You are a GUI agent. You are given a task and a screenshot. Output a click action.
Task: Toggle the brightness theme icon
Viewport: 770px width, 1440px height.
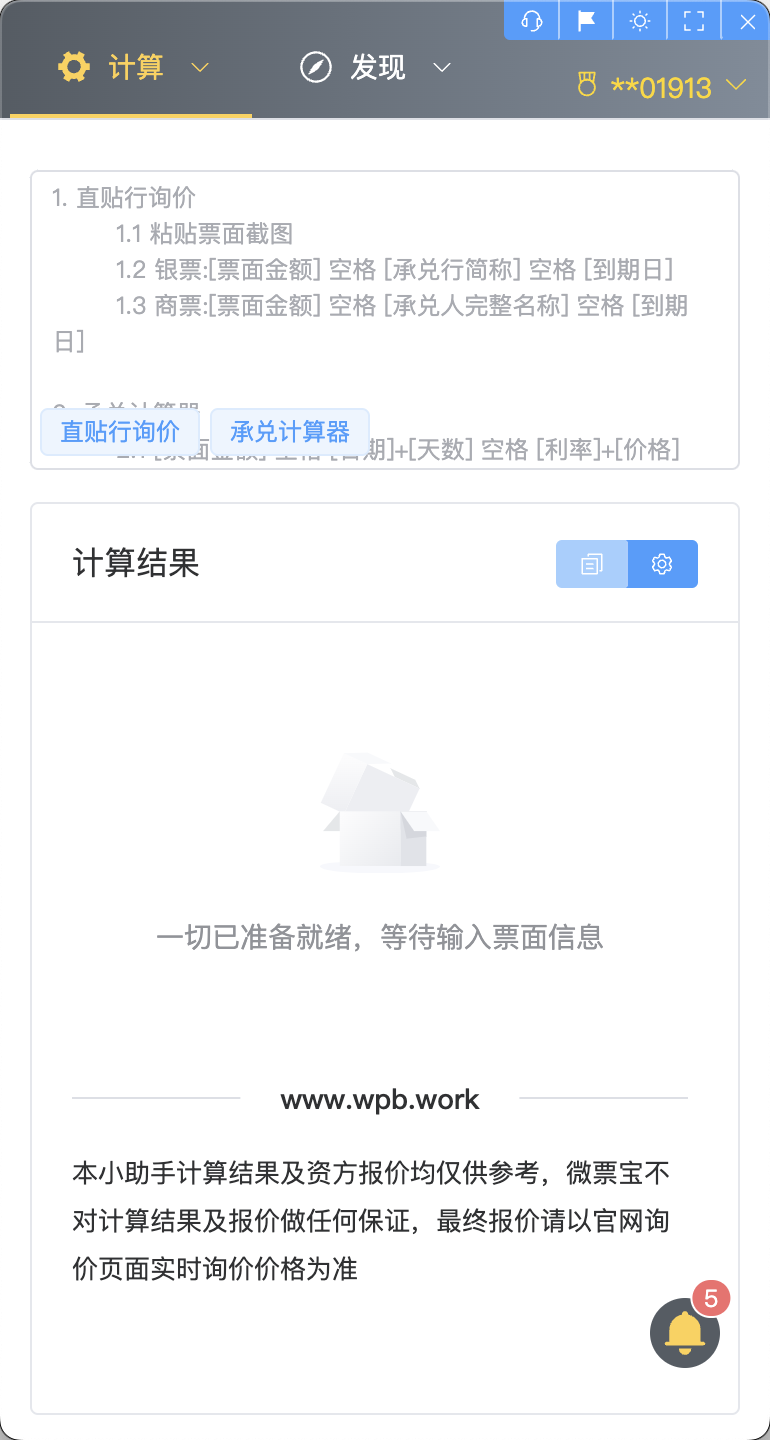(639, 22)
